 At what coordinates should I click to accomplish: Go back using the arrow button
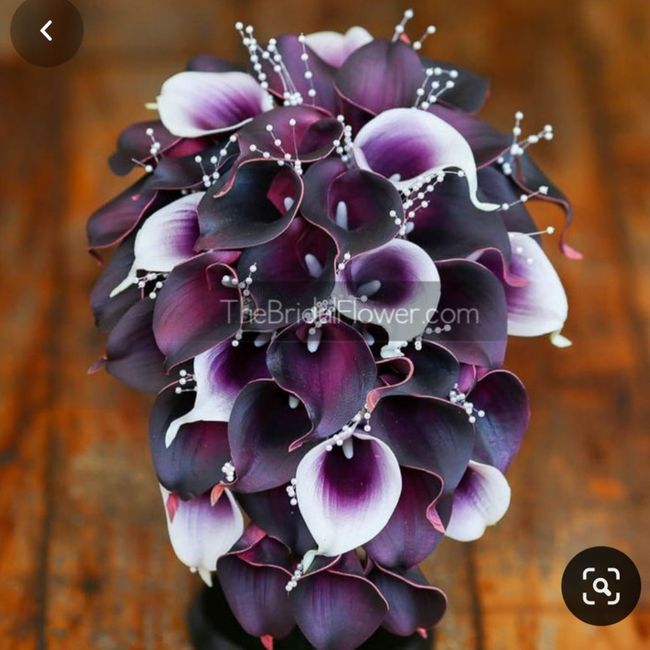coord(46,31)
